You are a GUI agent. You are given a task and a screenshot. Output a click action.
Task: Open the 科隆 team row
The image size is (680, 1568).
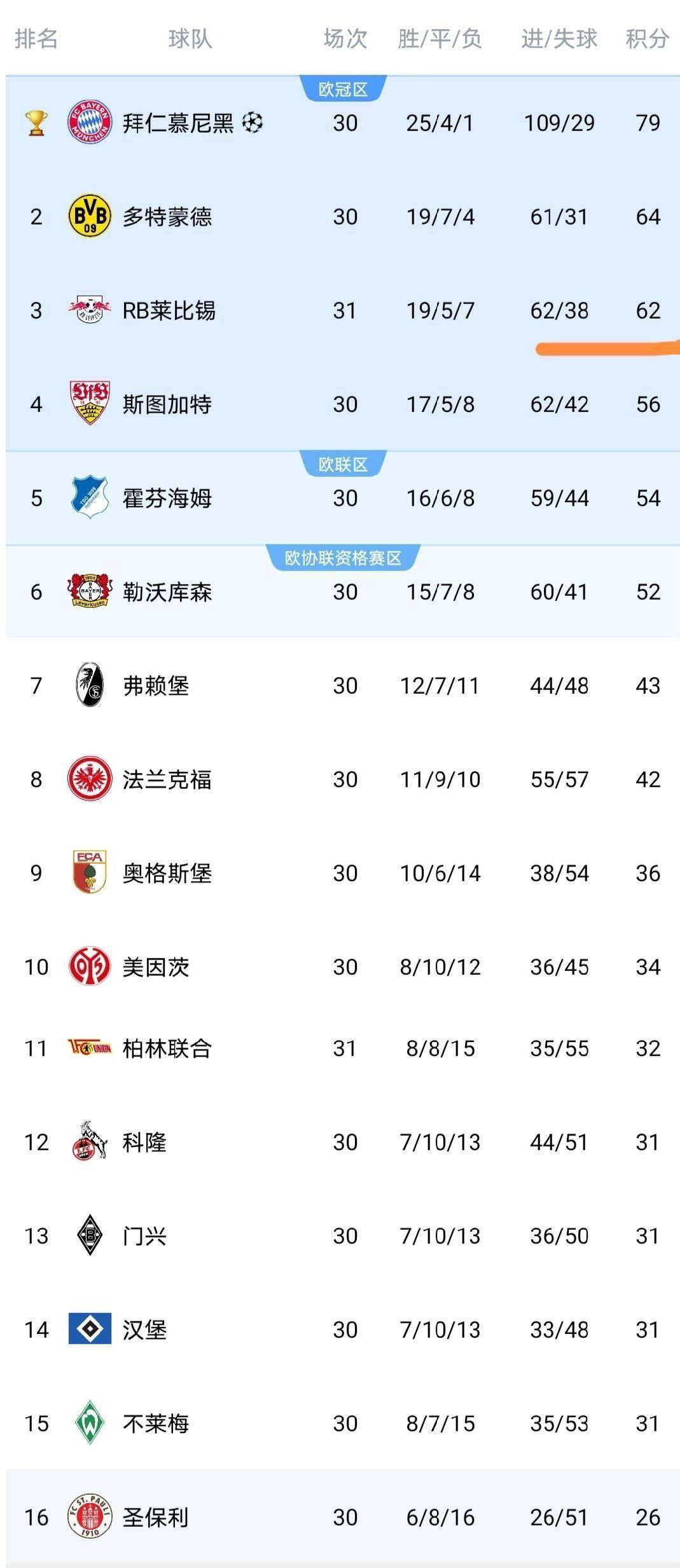pyautogui.click(x=343, y=1142)
